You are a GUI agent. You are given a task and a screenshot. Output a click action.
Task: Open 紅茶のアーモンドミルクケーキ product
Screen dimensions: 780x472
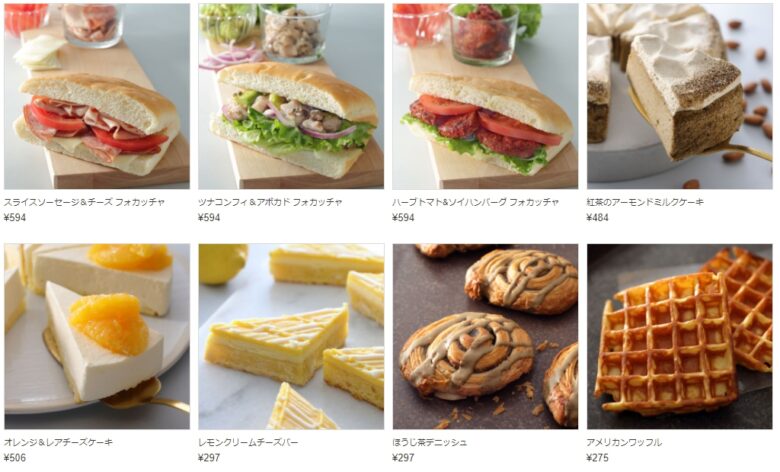[x=679, y=97]
